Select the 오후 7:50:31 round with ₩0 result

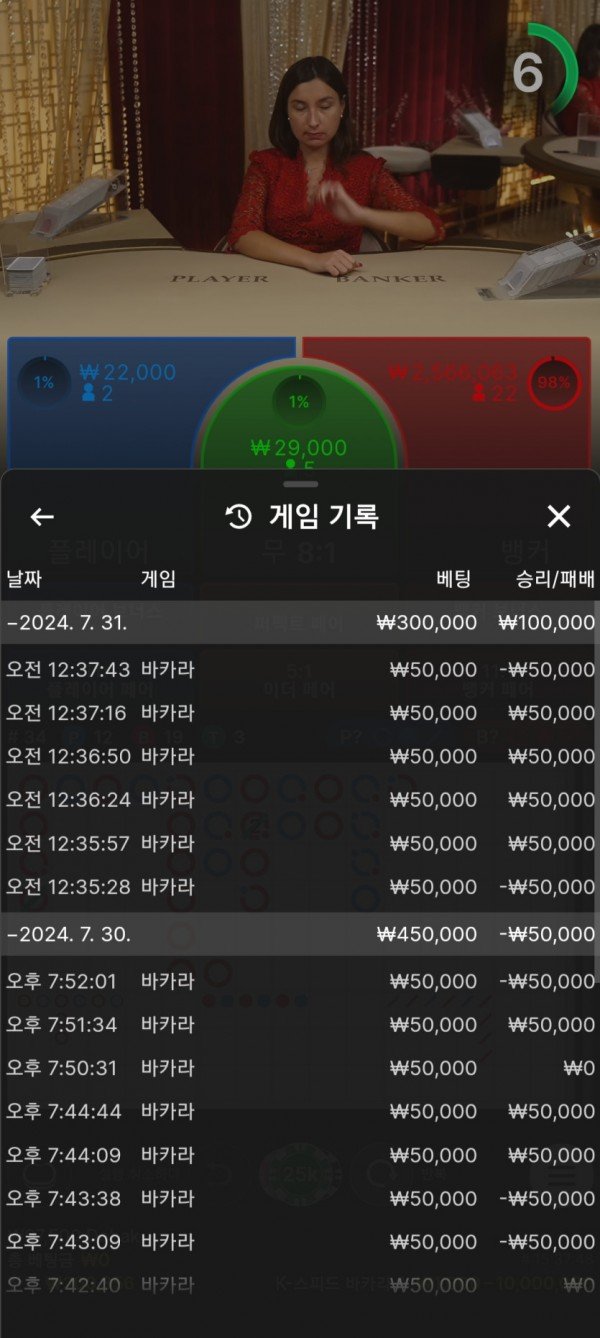300,1068
